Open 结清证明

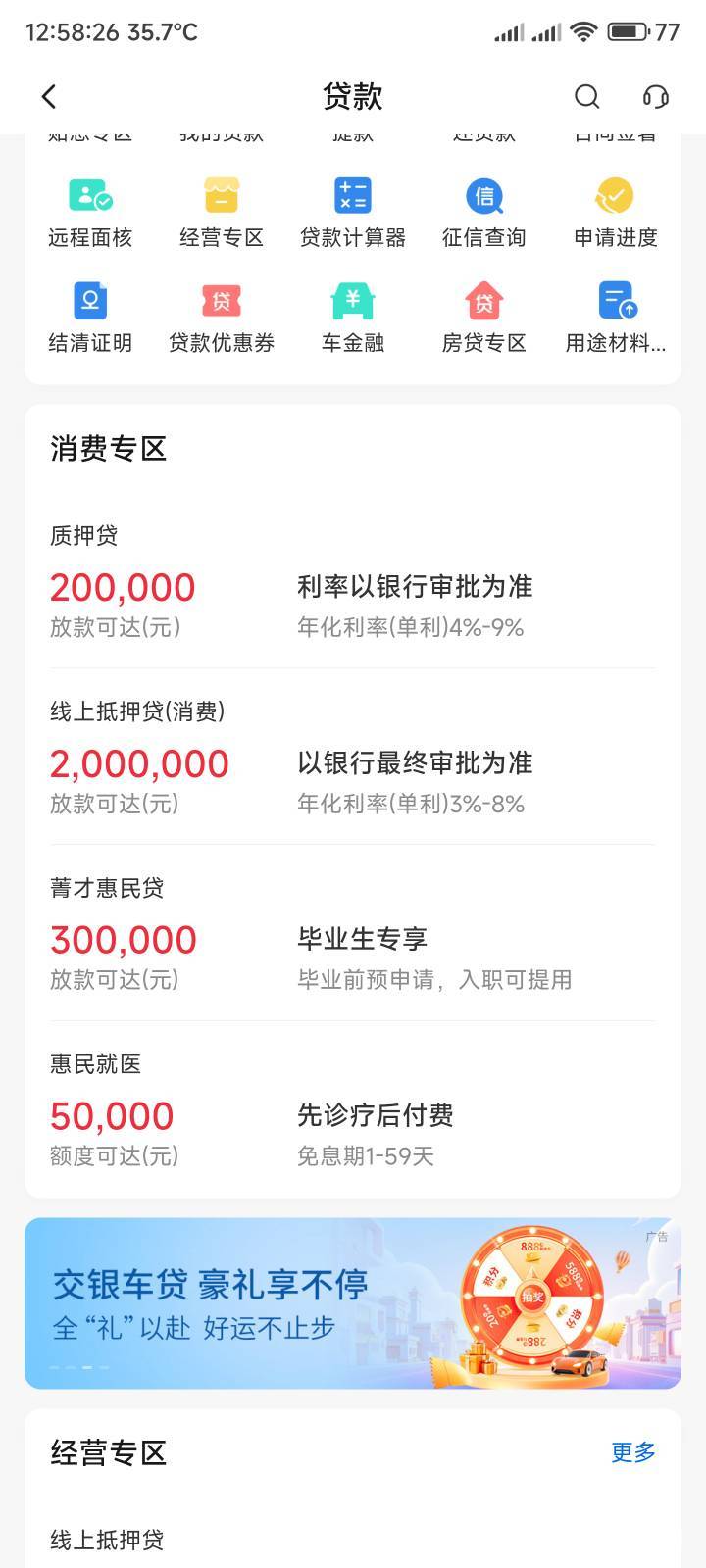tap(90, 318)
